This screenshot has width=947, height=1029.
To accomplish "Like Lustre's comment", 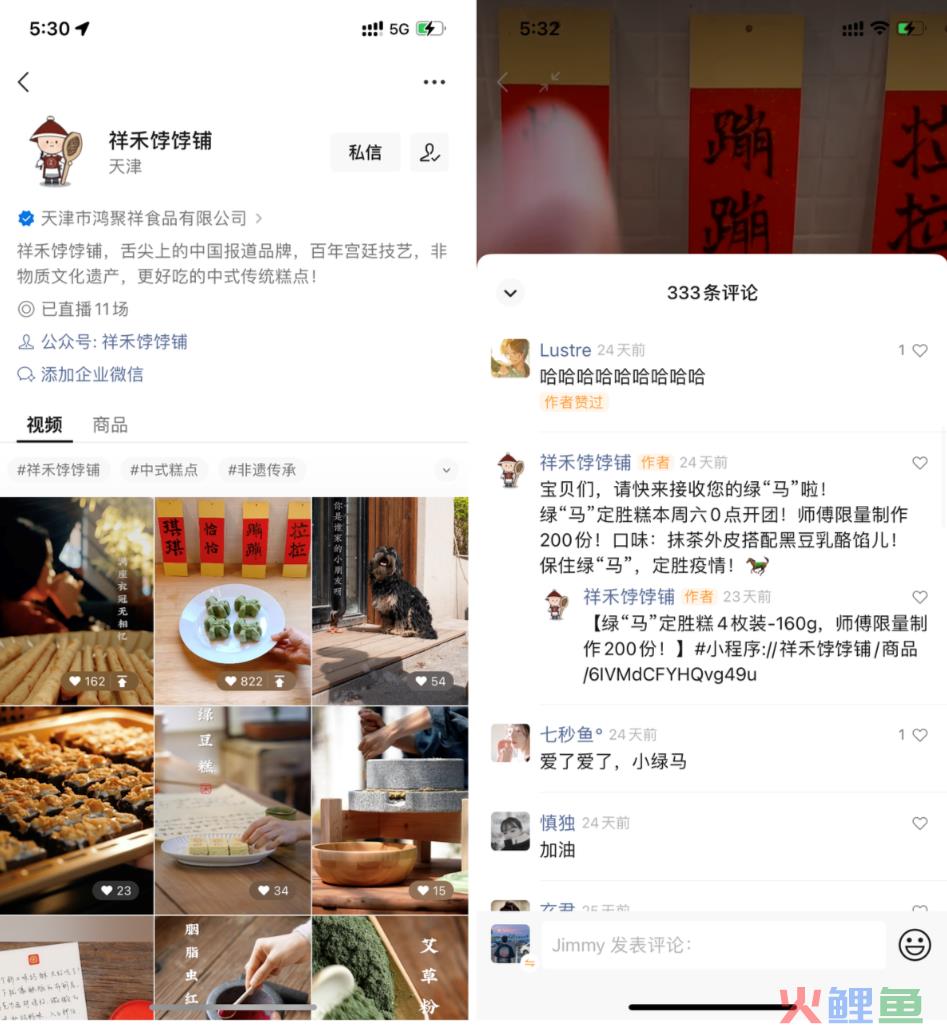I will coord(919,351).
